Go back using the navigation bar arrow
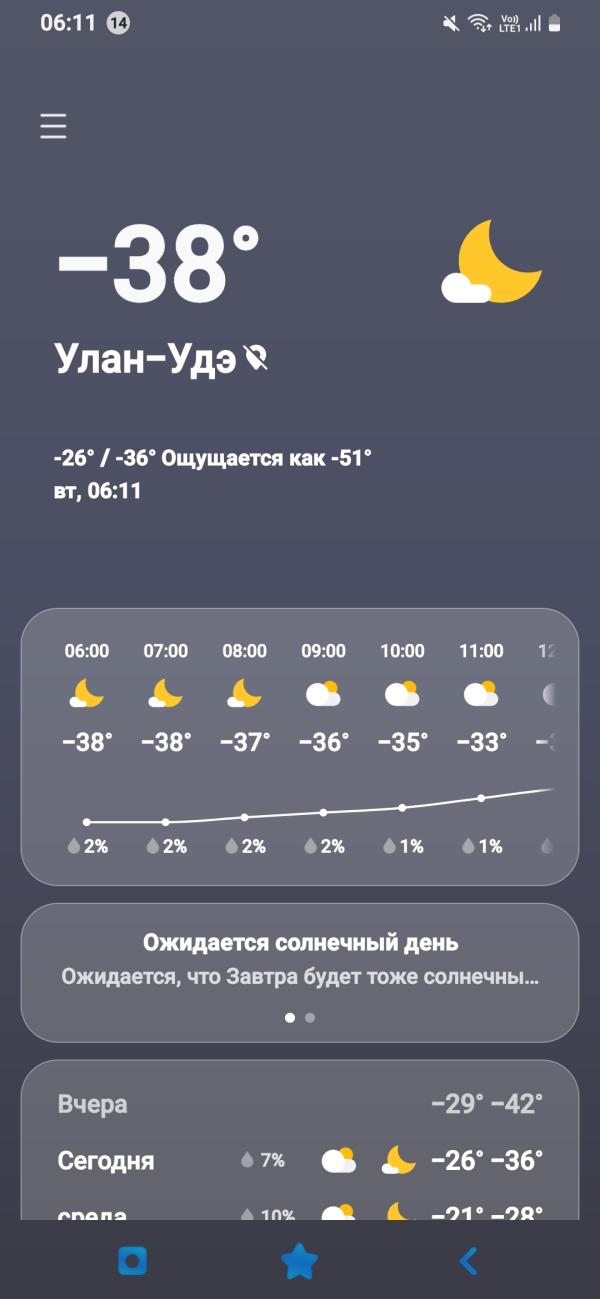Image resolution: width=600 pixels, height=1299 pixels. pos(468,1261)
